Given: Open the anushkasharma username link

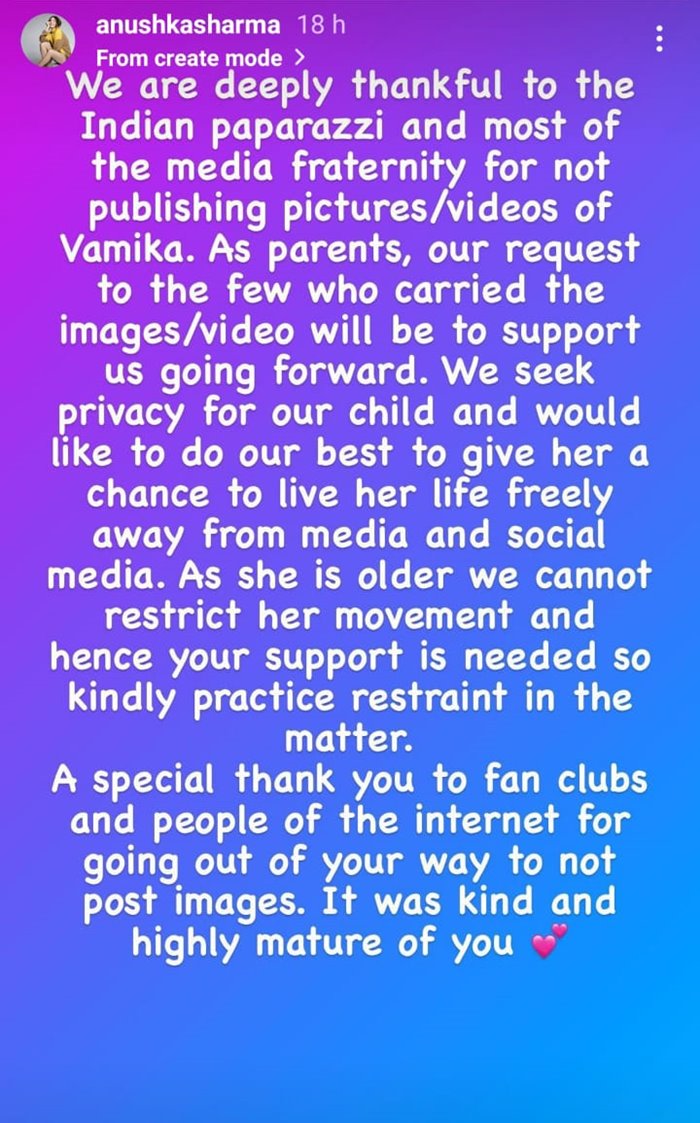Looking at the screenshot, I should click(x=188, y=25).
